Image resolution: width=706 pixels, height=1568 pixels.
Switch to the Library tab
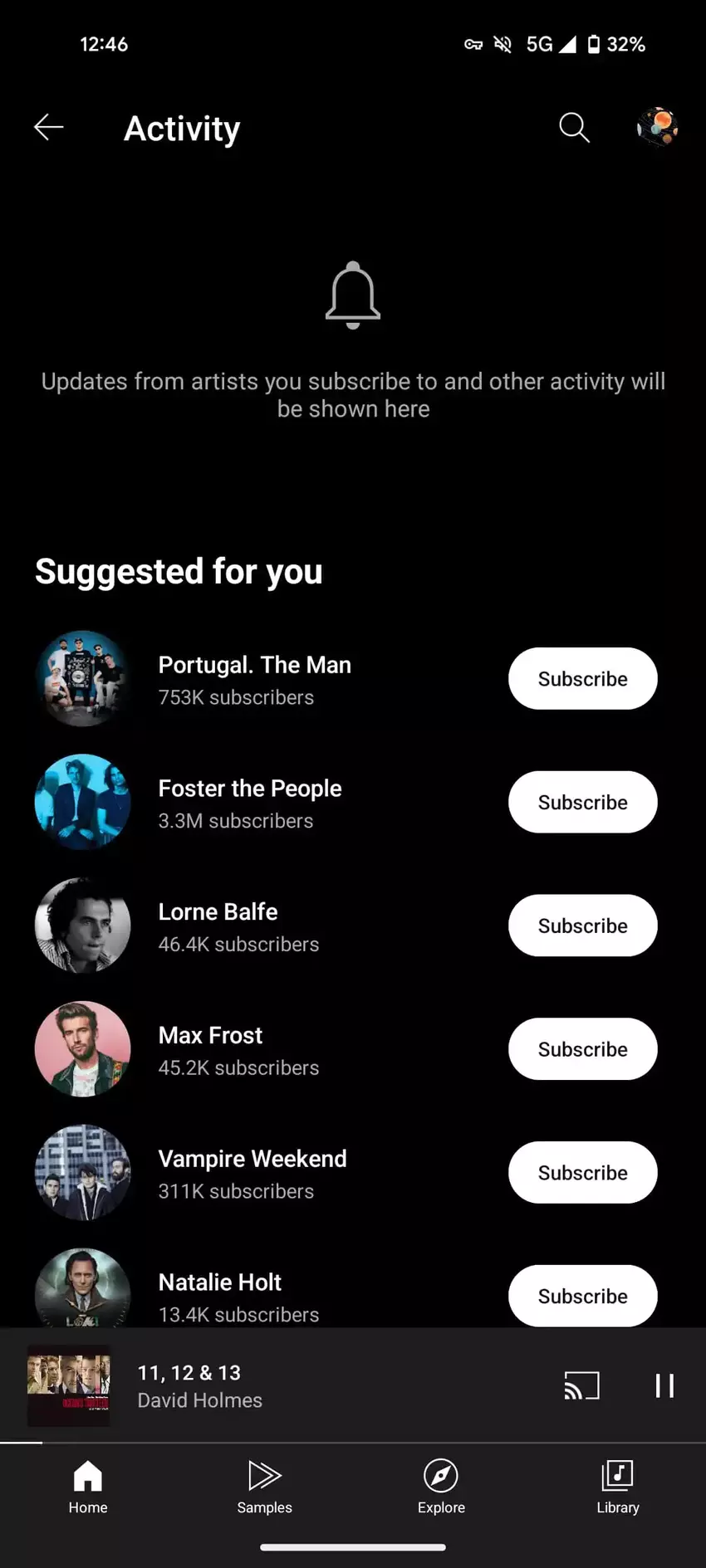[617, 1486]
